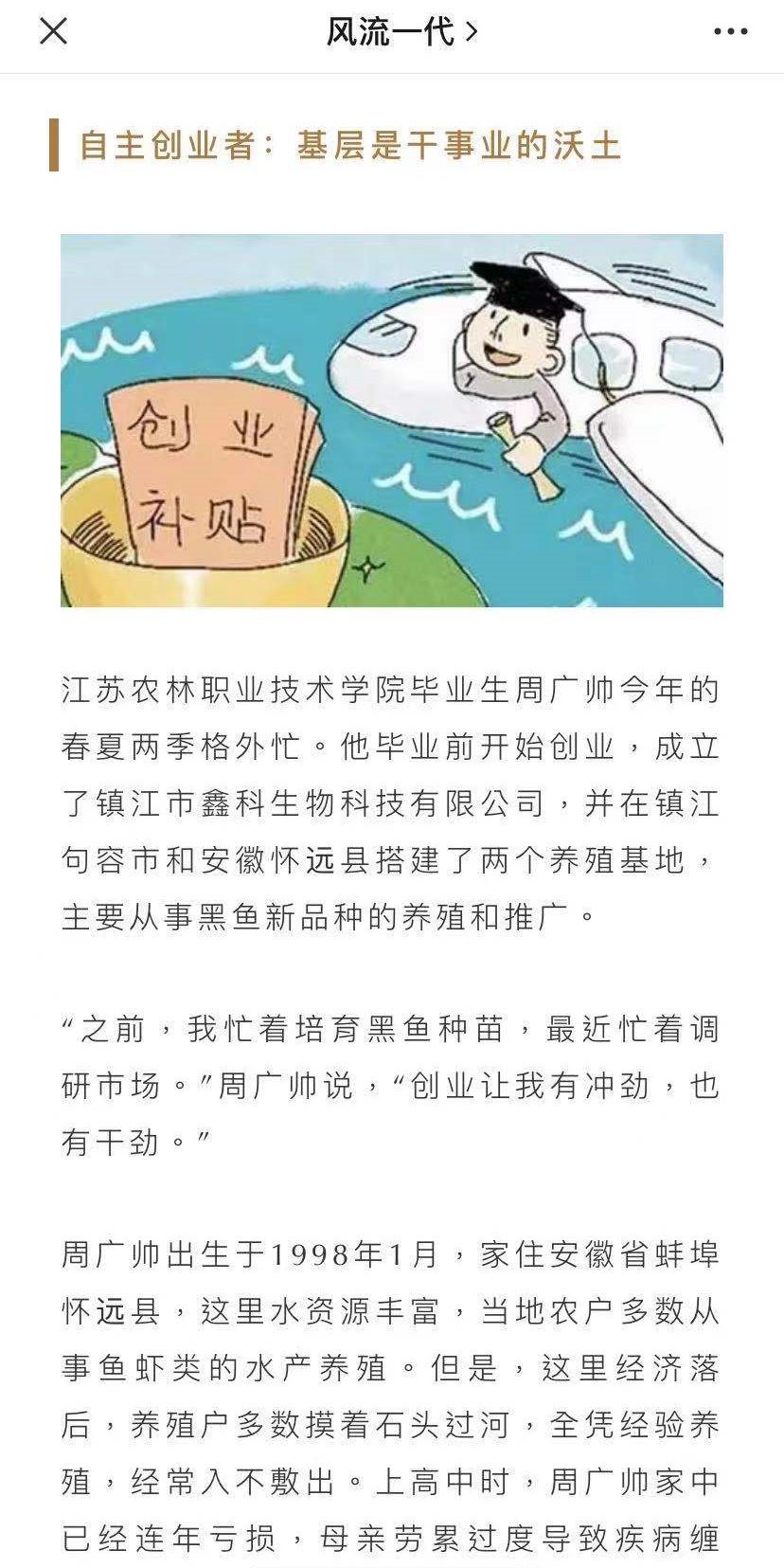Viewport: 784px width, 1568px height.
Task: View the 创业补贴 cartoon image
Action: pos(392,421)
